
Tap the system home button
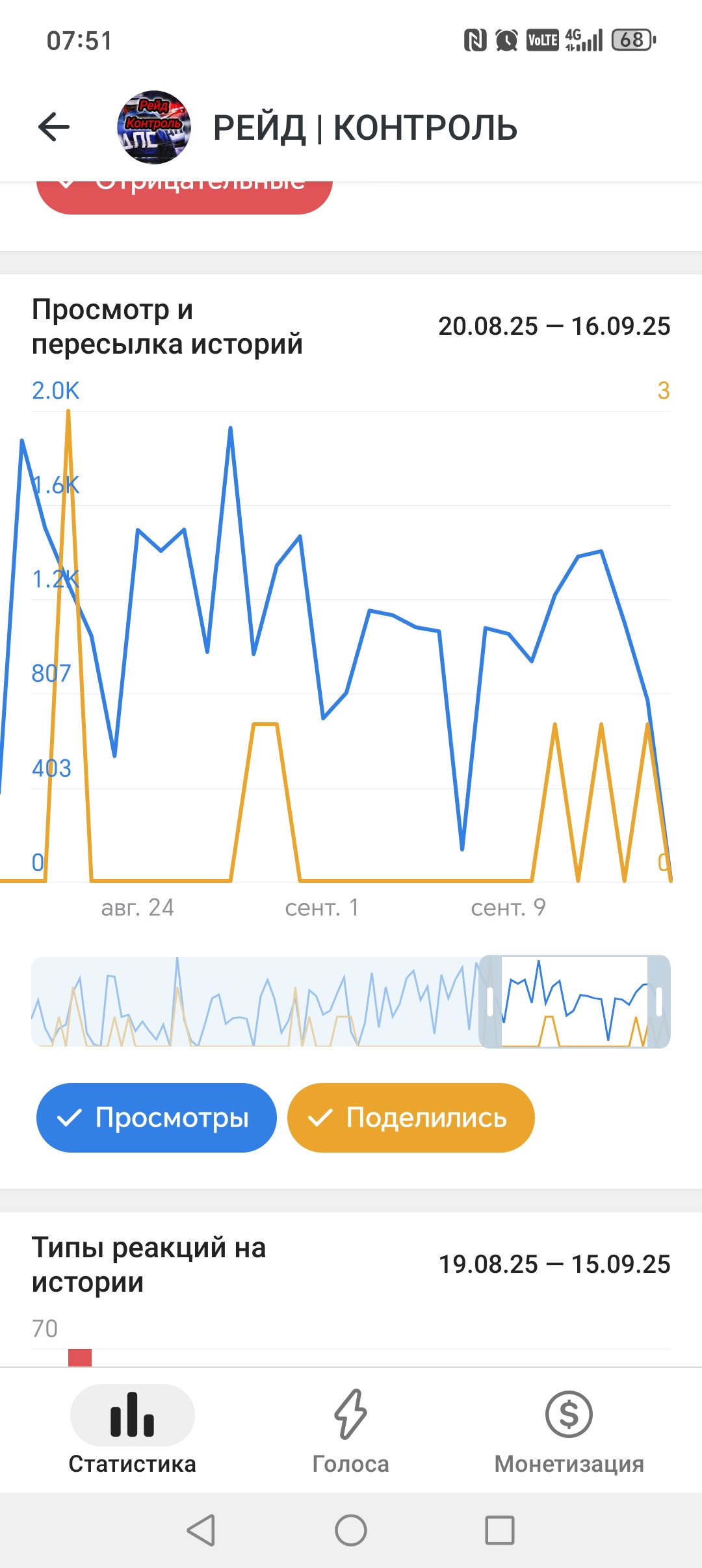coord(351,1530)
